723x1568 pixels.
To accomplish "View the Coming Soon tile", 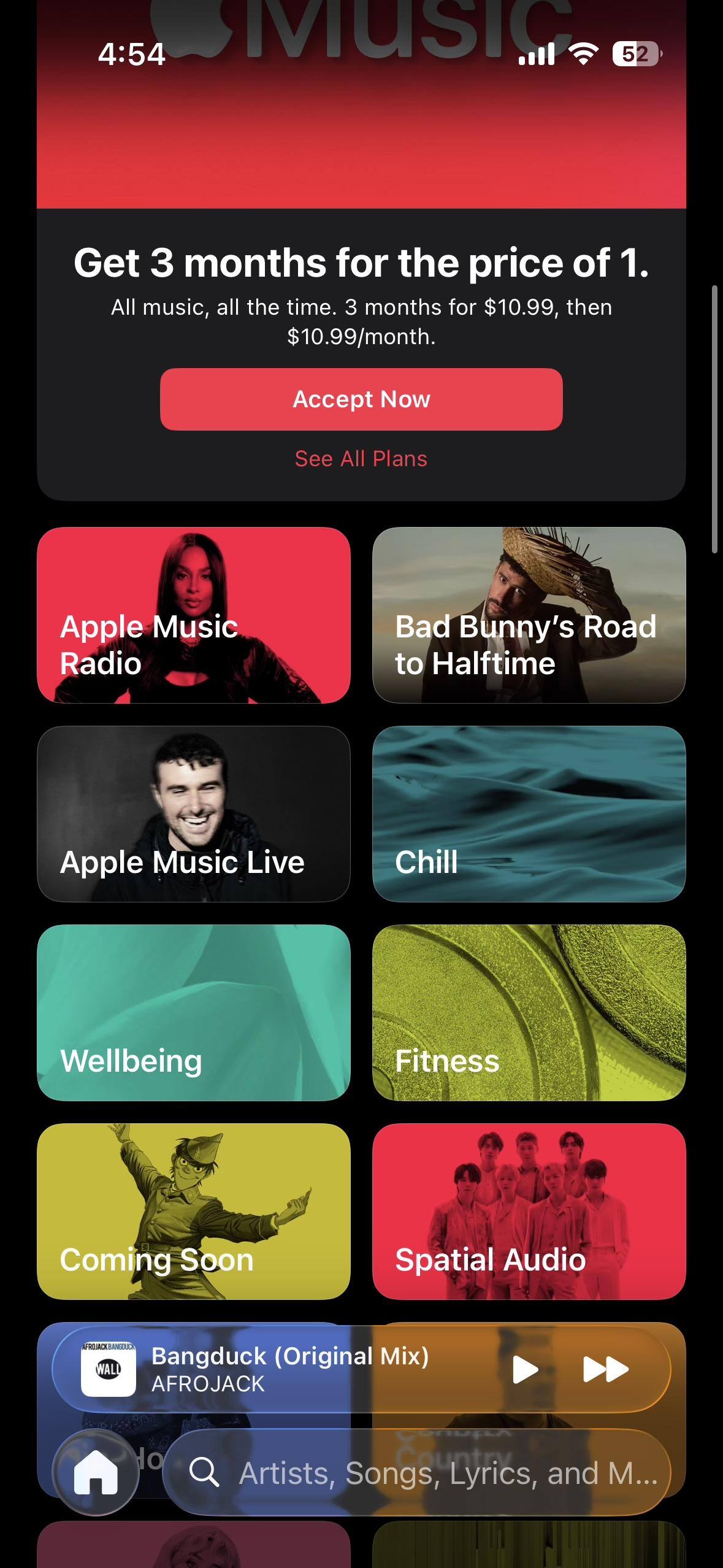I will pos(194,1211).
